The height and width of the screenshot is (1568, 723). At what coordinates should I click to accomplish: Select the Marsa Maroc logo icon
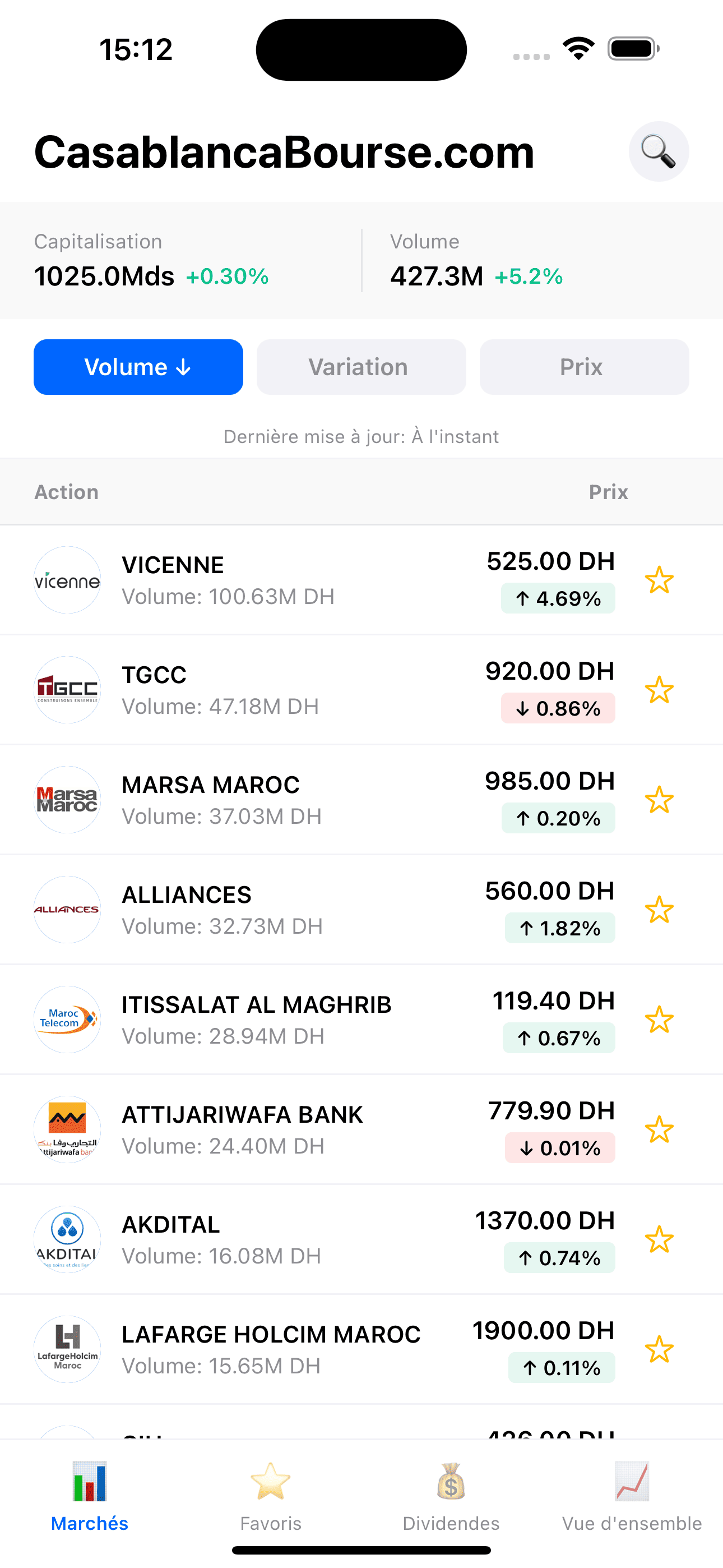(67, 799)
